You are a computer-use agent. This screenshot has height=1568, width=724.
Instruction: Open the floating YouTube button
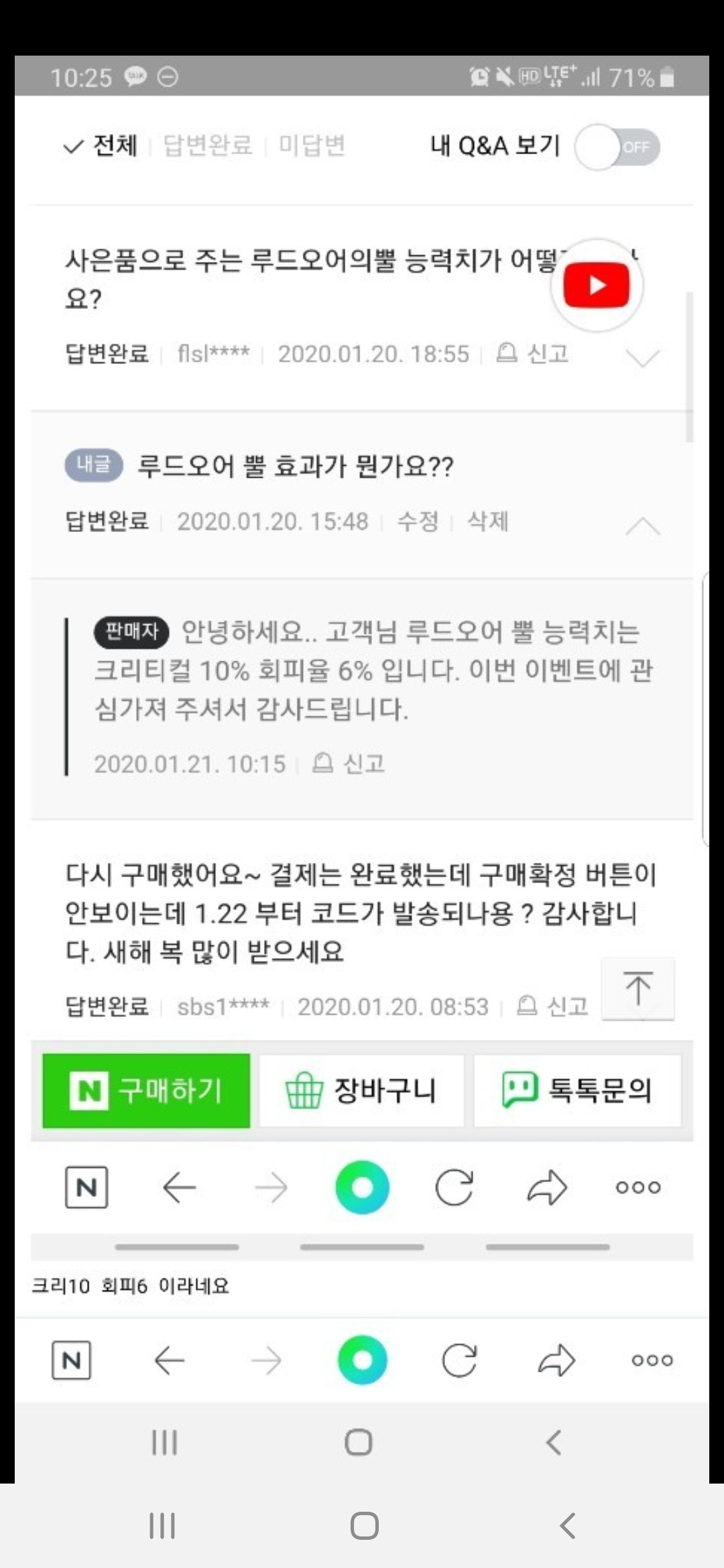pos(596,285)
